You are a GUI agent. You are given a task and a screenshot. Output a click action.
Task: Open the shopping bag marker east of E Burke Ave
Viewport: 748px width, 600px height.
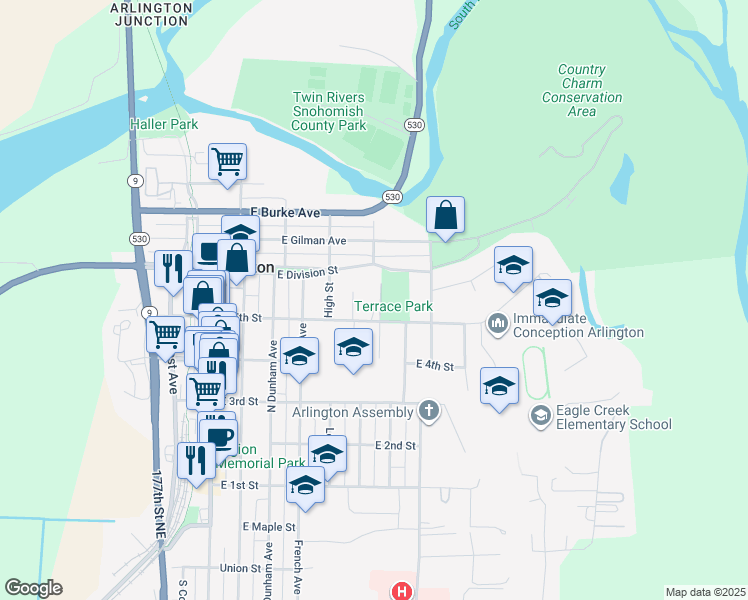(445, 214)
